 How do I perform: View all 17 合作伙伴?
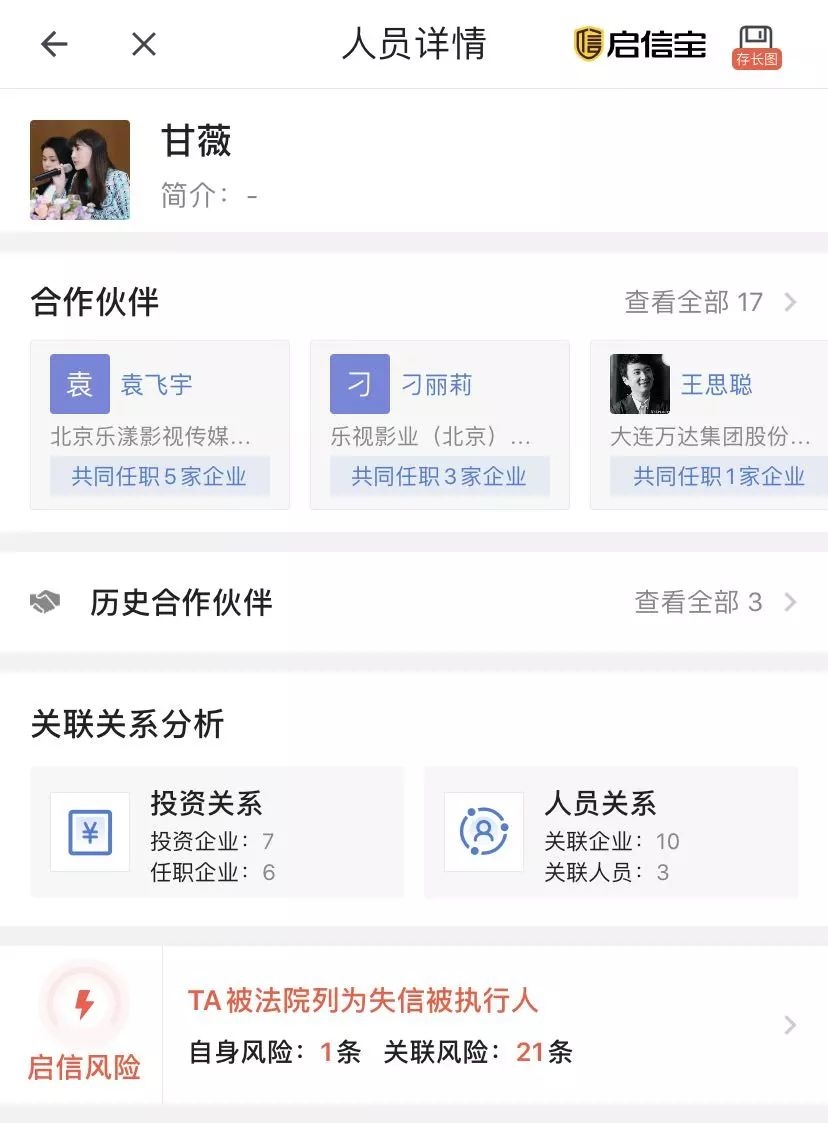pos(710,302)
